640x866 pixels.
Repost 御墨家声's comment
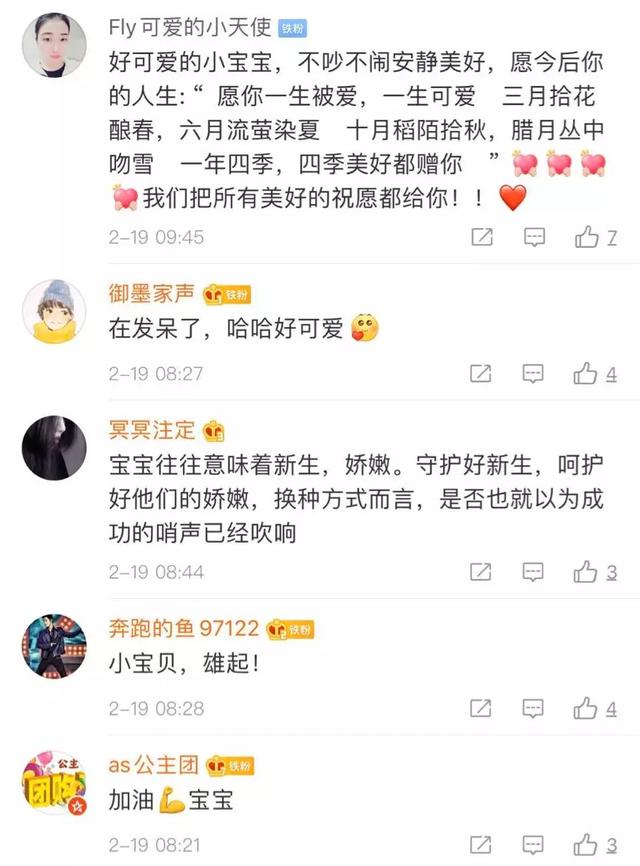[x=481, y=373]
